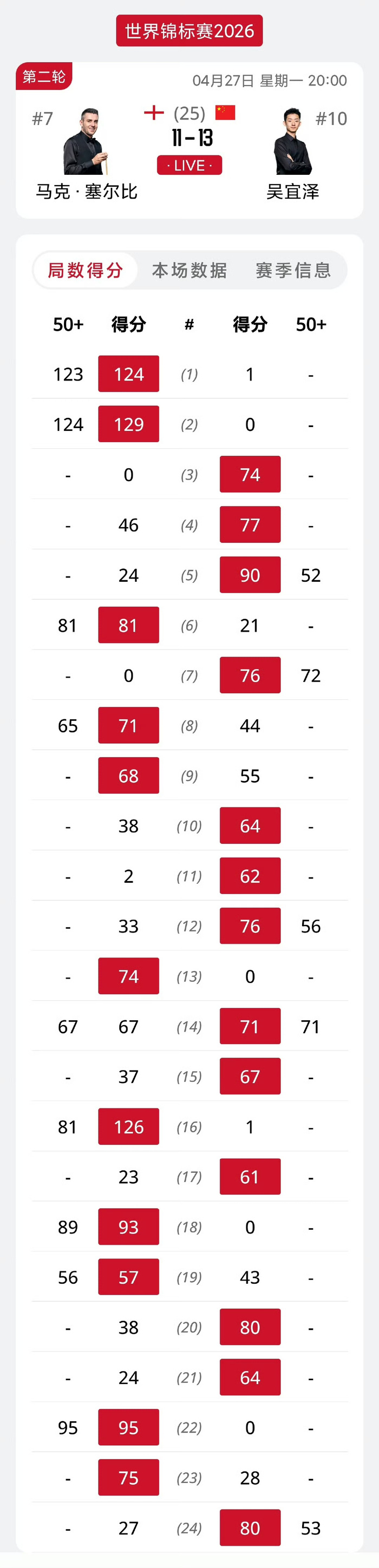Open player profile of 马克·塞尔比
This screenshot has width=379, height=1568.
[87, 142]
